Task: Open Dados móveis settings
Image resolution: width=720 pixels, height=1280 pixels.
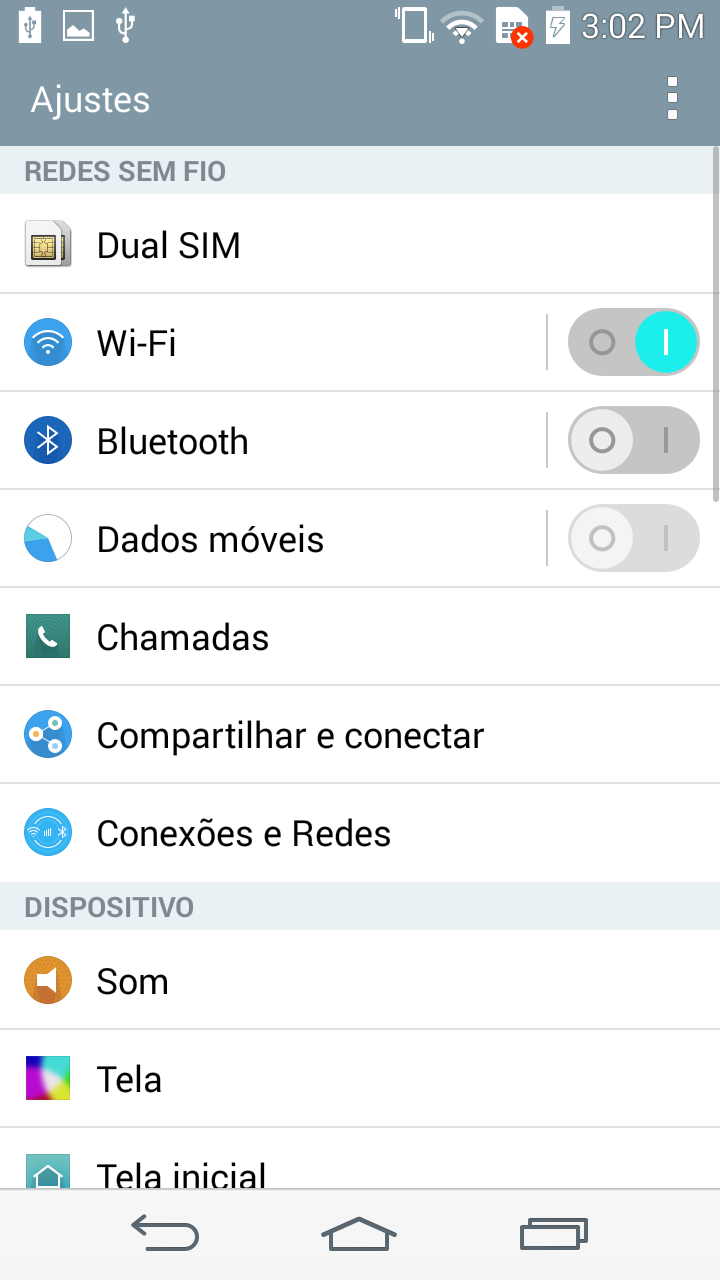Action: tap(272, 539)
